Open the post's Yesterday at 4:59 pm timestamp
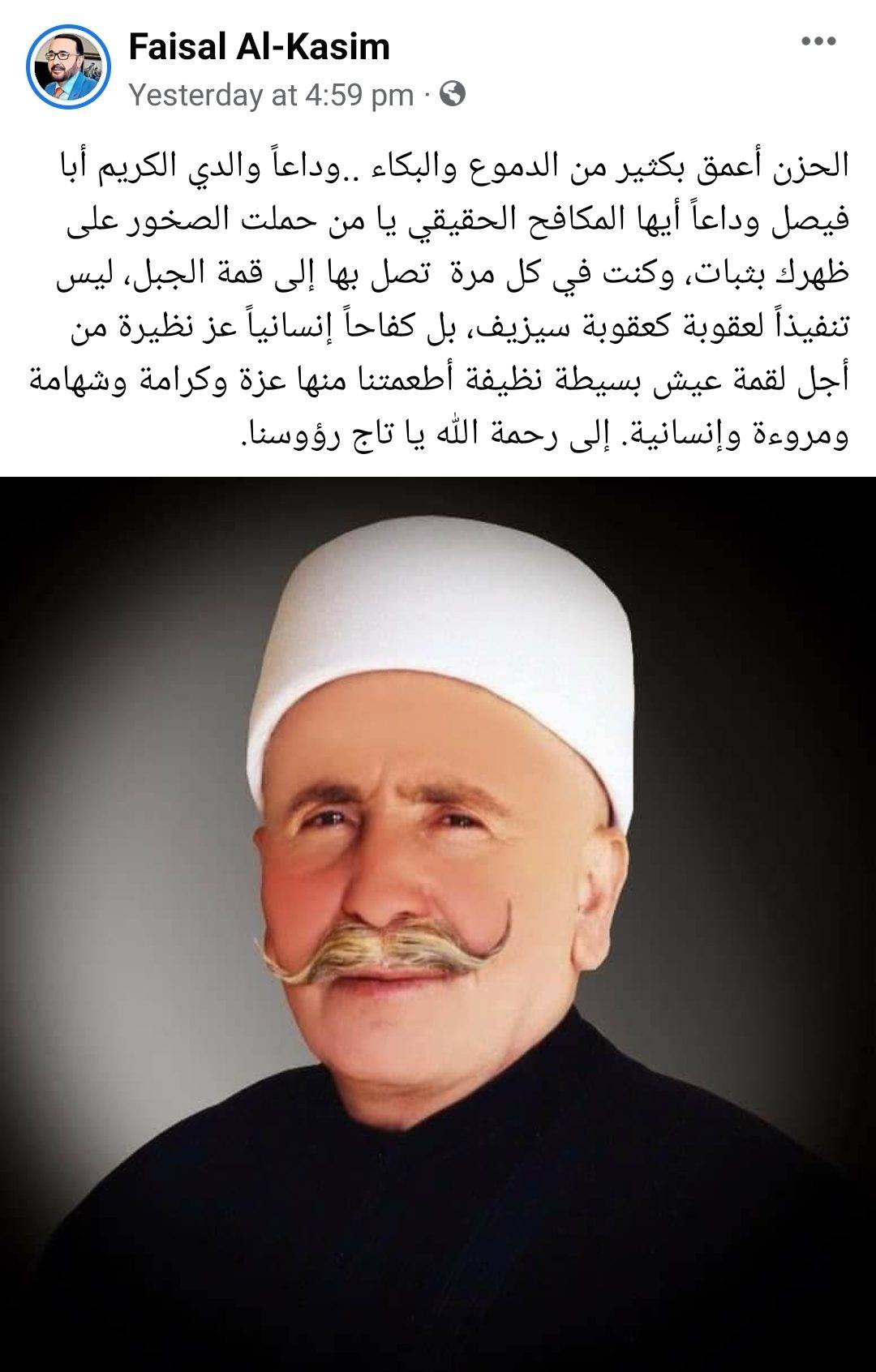The image size is (876, 1372). (272, 96)
